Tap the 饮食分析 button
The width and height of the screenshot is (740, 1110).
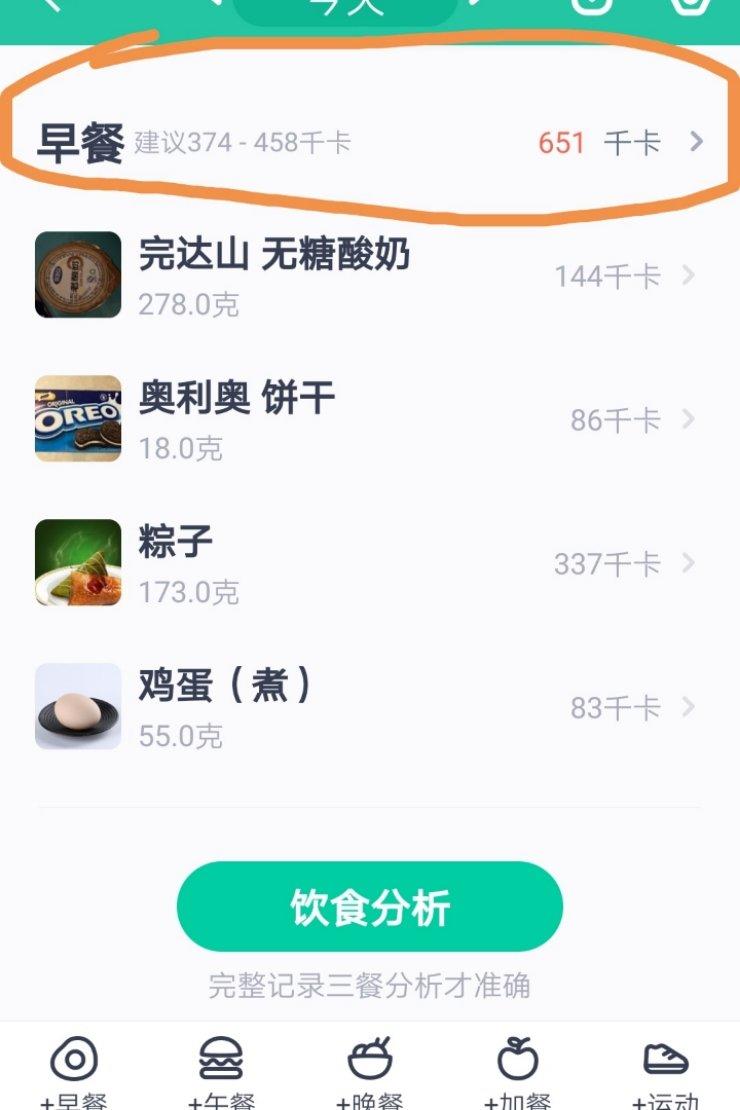pyautogui.click(x=370, y=907)
